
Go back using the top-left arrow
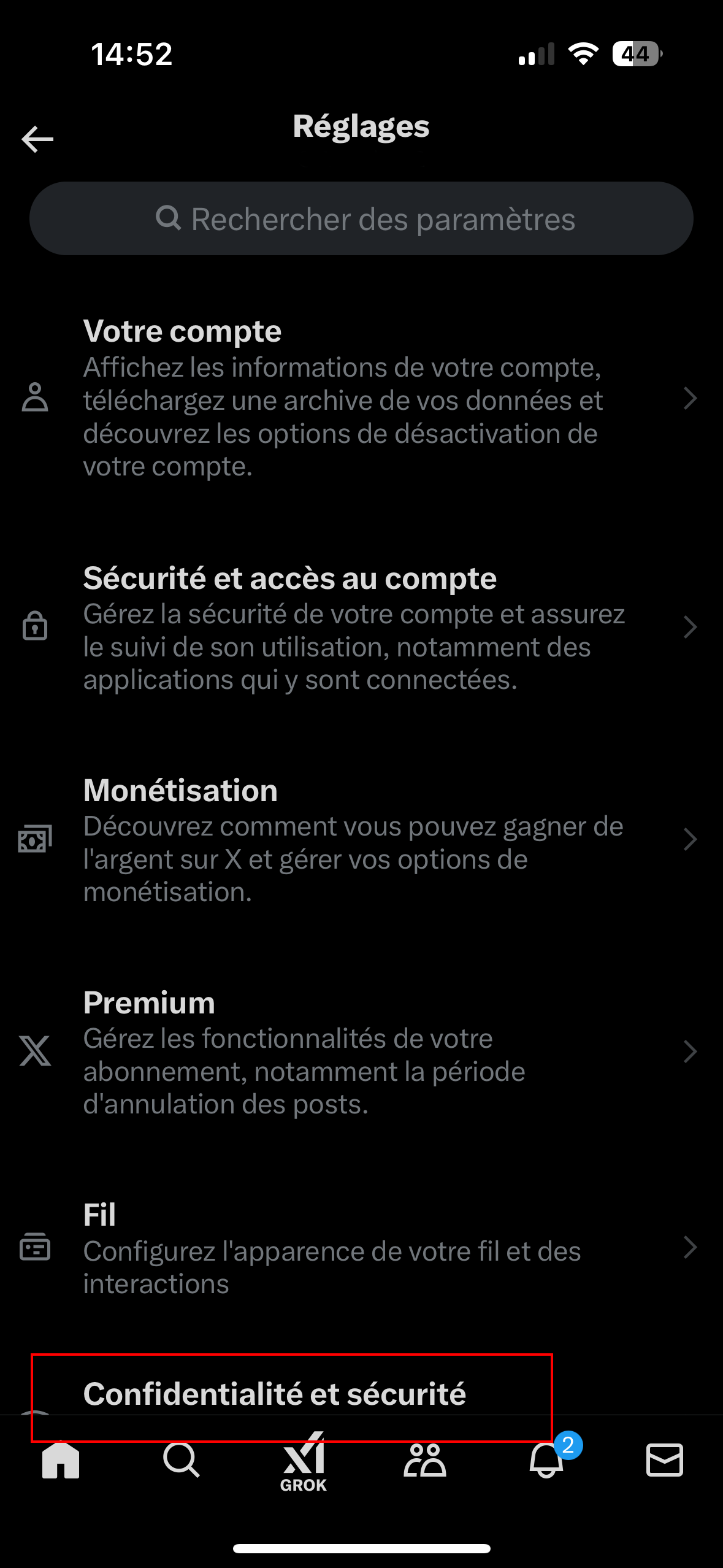coord(37,139)
